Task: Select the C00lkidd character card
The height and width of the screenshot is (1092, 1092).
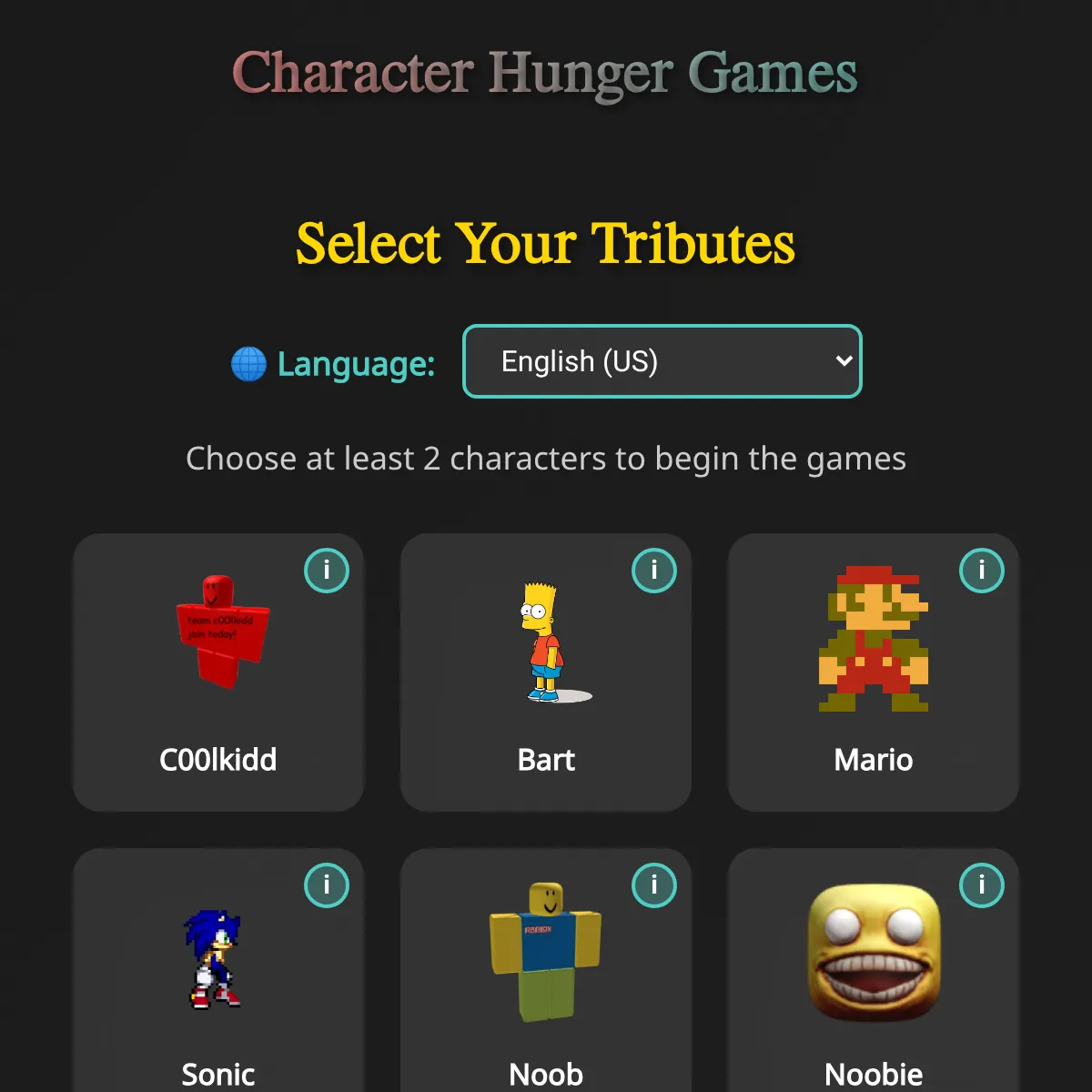Action: click(218, 673)
